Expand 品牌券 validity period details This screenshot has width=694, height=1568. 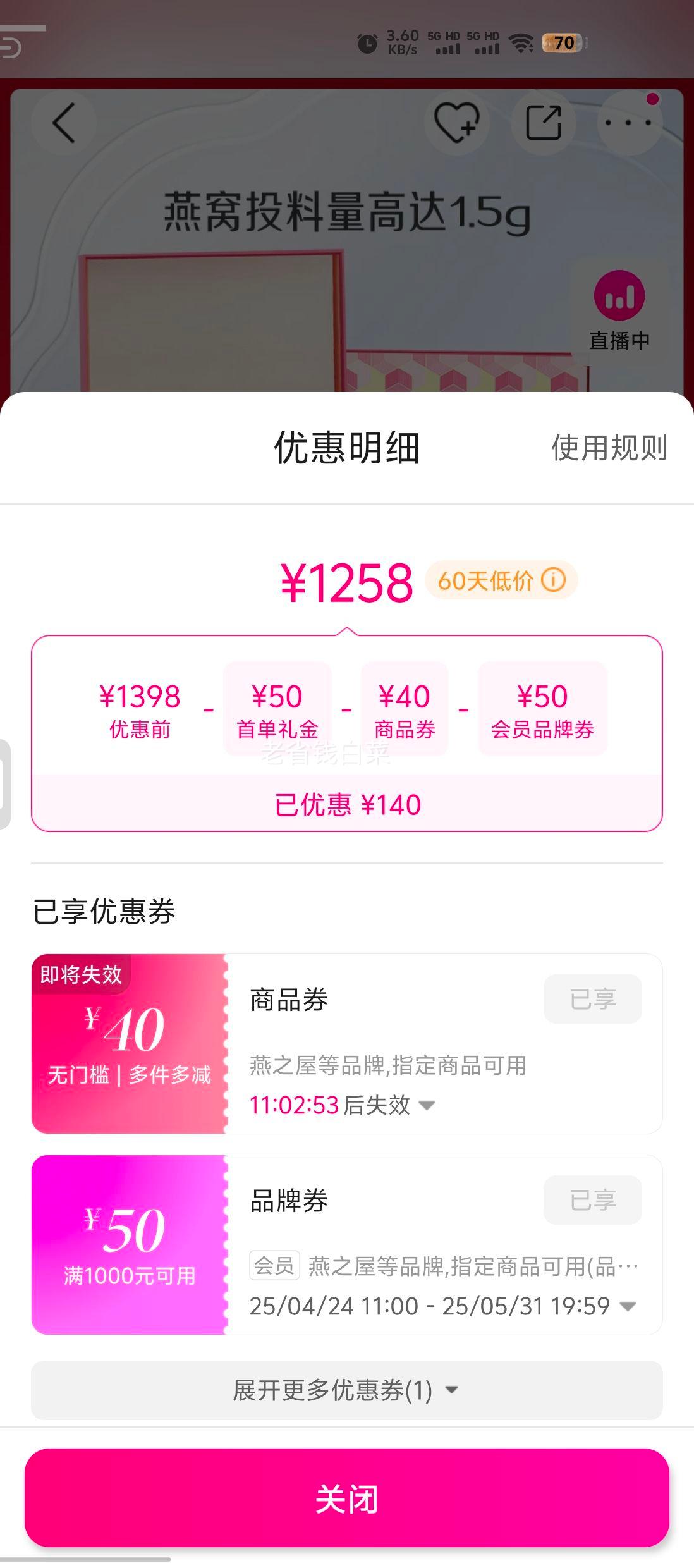pos(628,1306)
